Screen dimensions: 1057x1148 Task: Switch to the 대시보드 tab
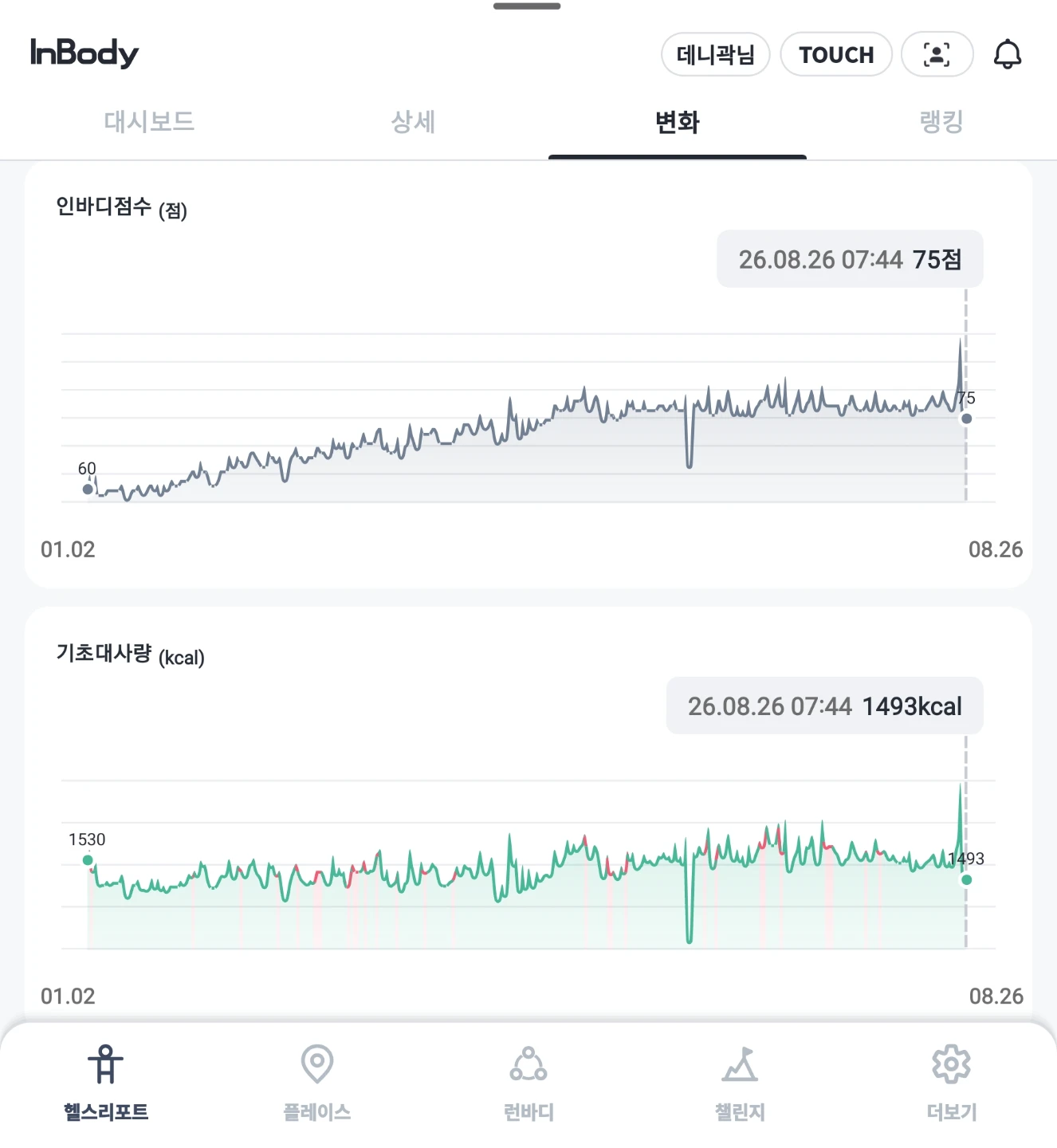149,122
